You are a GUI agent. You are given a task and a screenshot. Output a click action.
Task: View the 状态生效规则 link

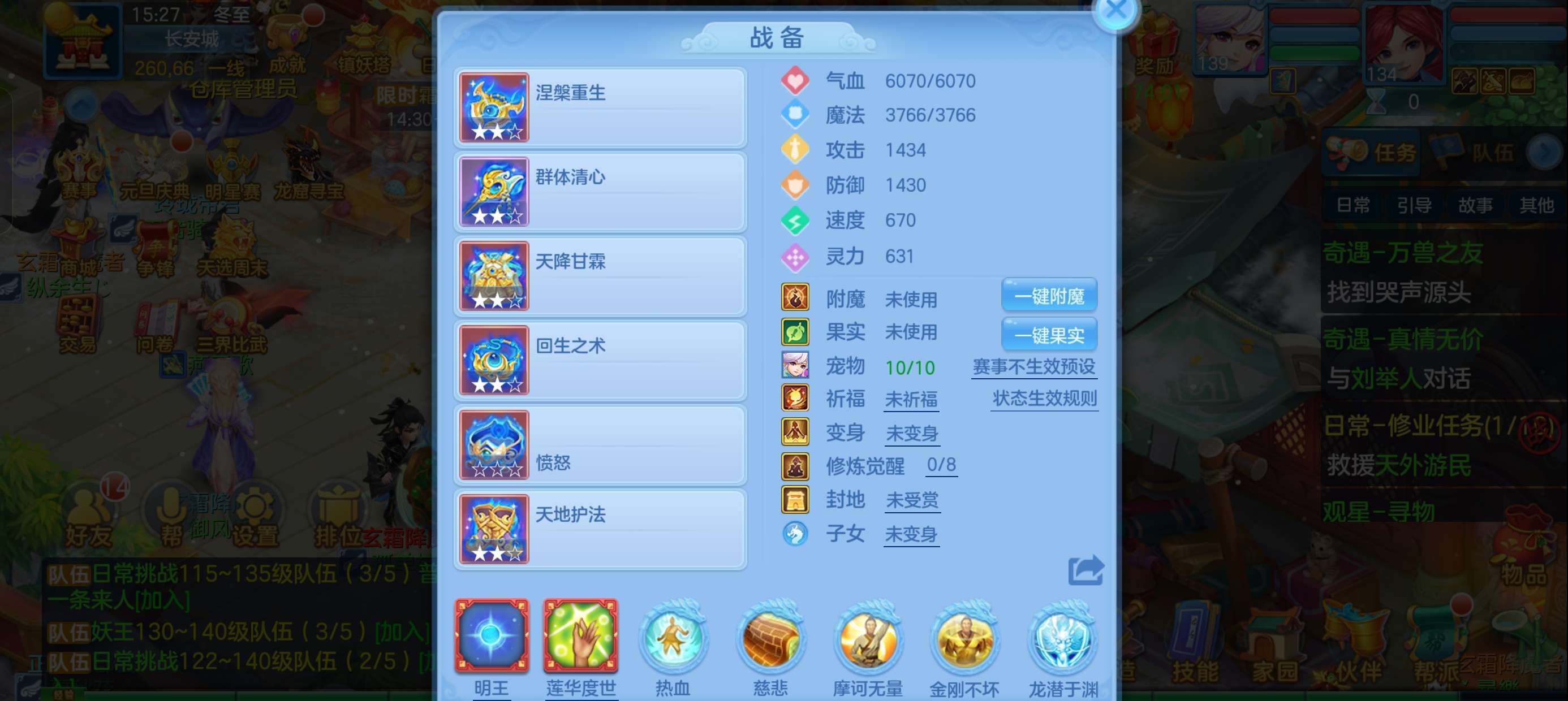point(1044,399)
